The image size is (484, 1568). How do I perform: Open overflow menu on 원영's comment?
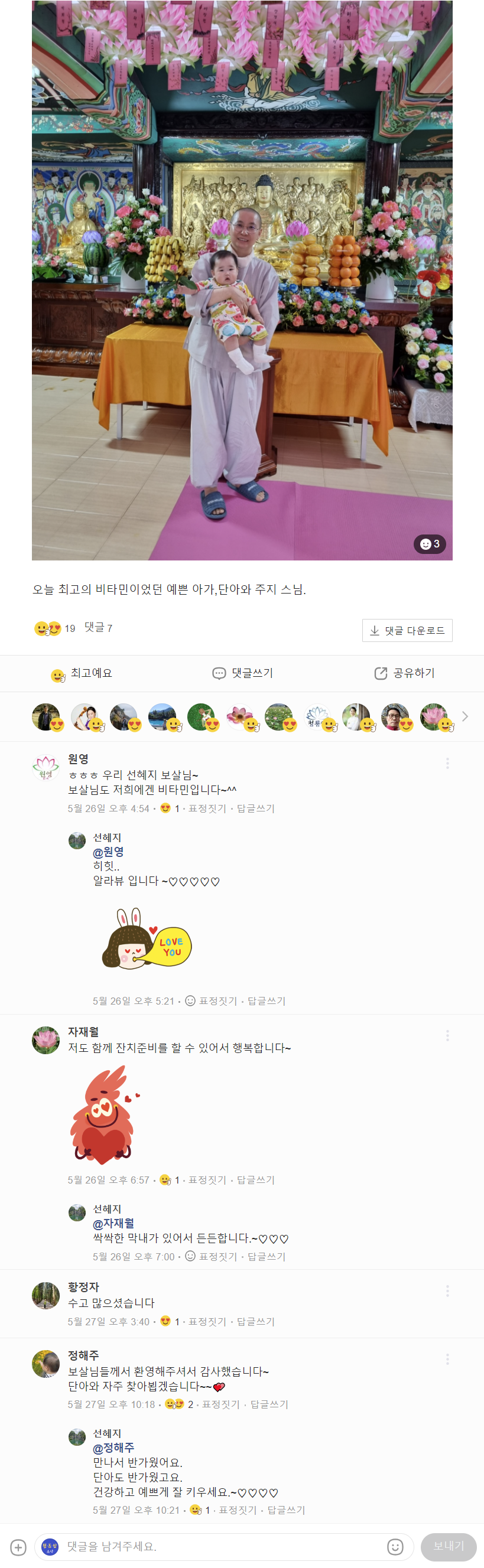pos(447,763)
